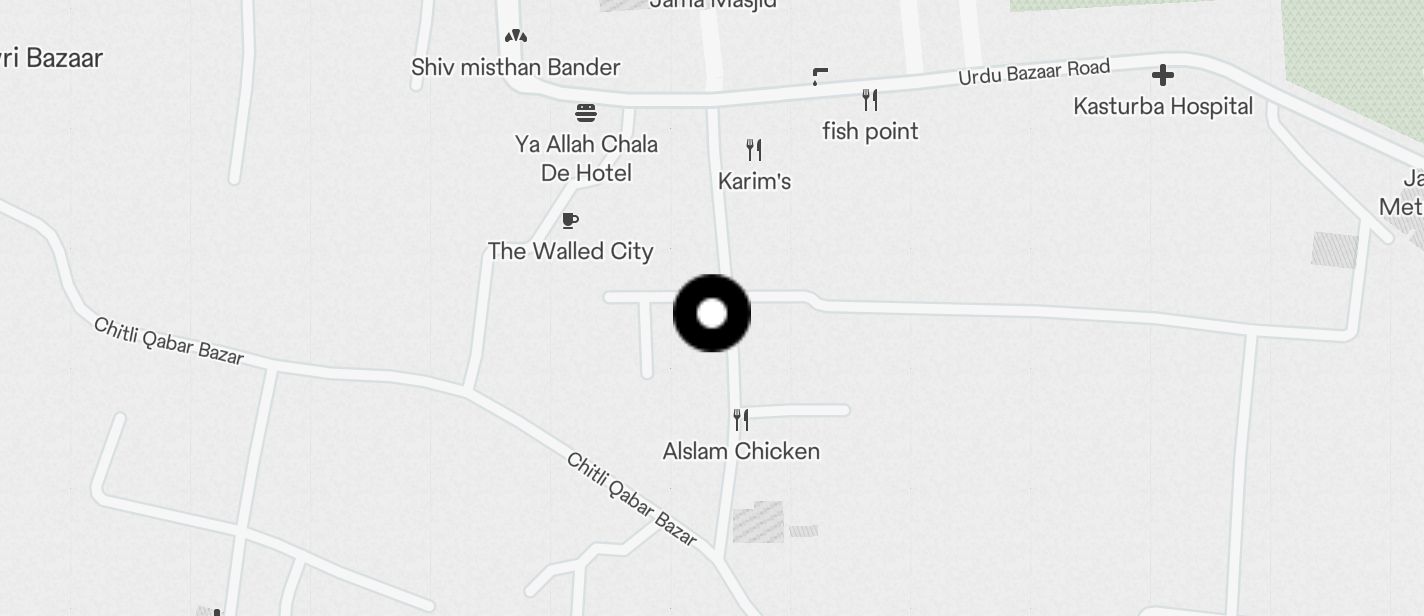
Task: Open Alslam Chicken restaurant marker
Action: (741, 420)
